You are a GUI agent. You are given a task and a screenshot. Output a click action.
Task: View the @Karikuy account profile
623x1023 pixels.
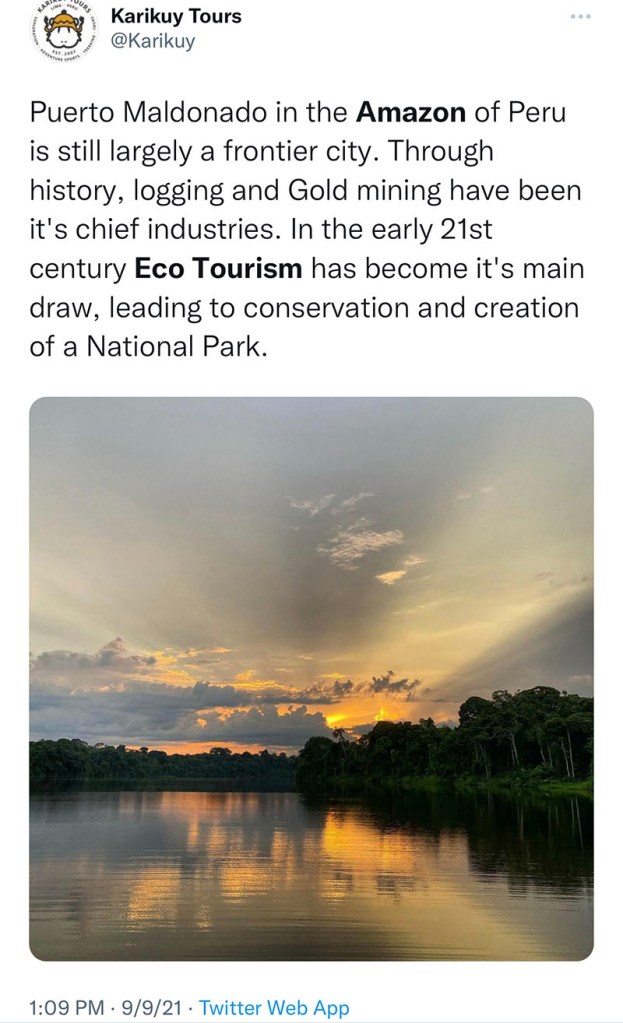[x=153, y=41]
